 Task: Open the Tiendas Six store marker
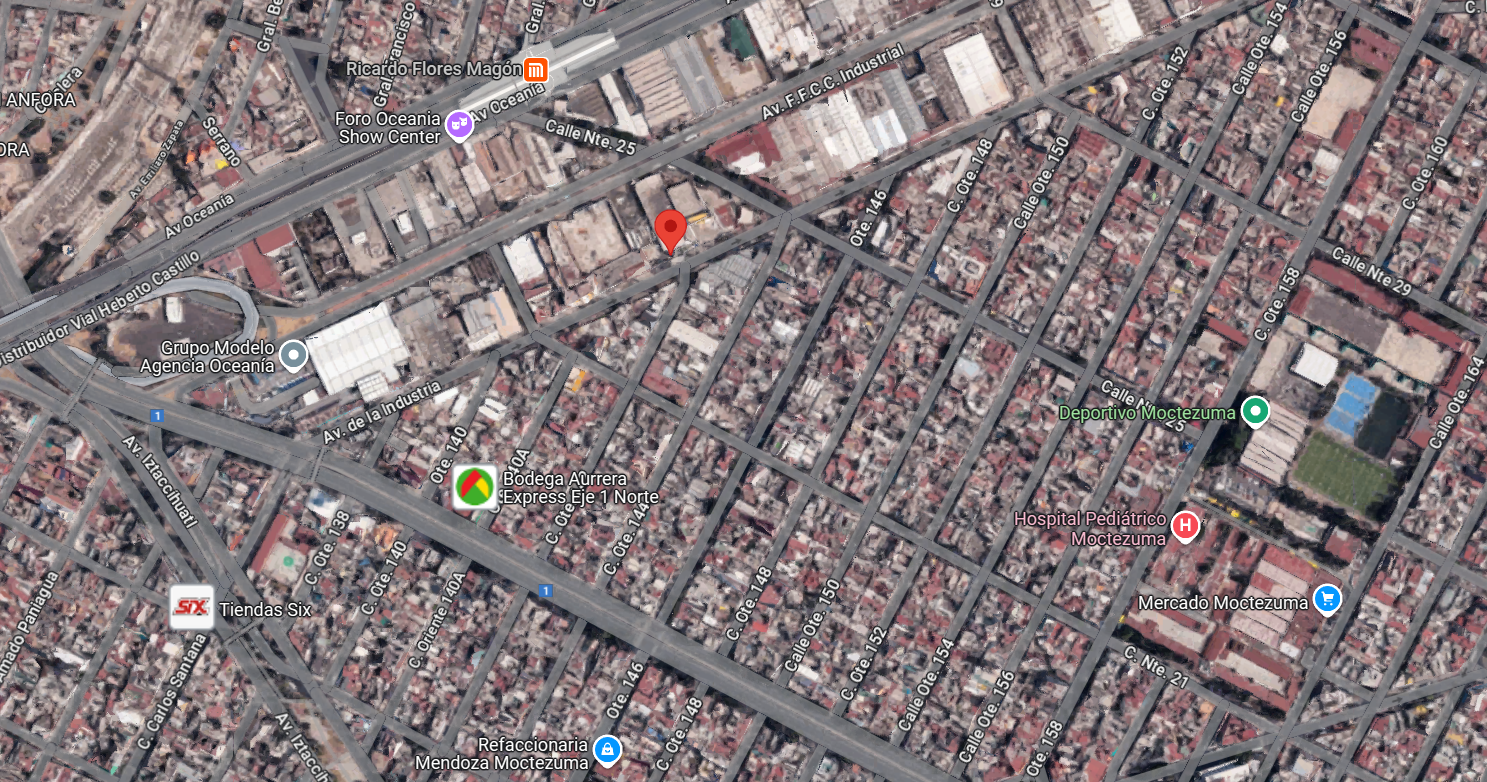pyautogui.click(x=192, y=607)
